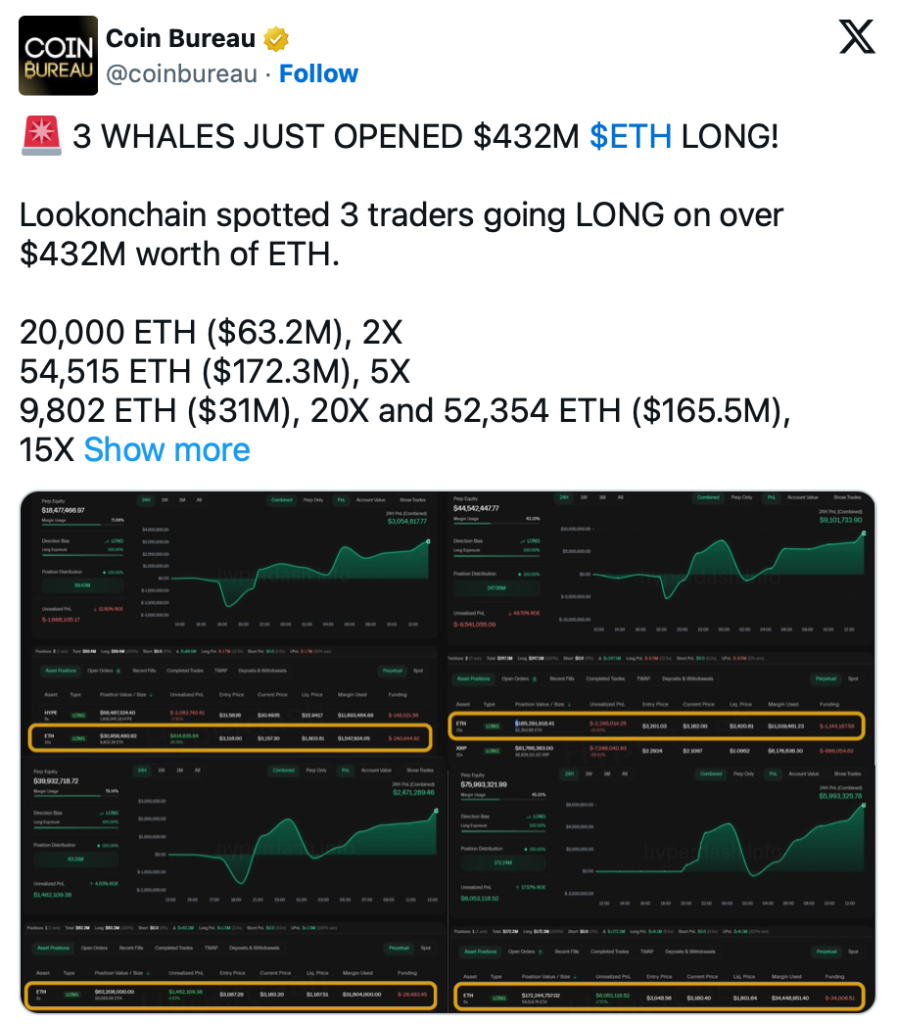Open Coin Bureau's profile picture
The width and height of the screenshot is (897, 1024).
point(58,56)
